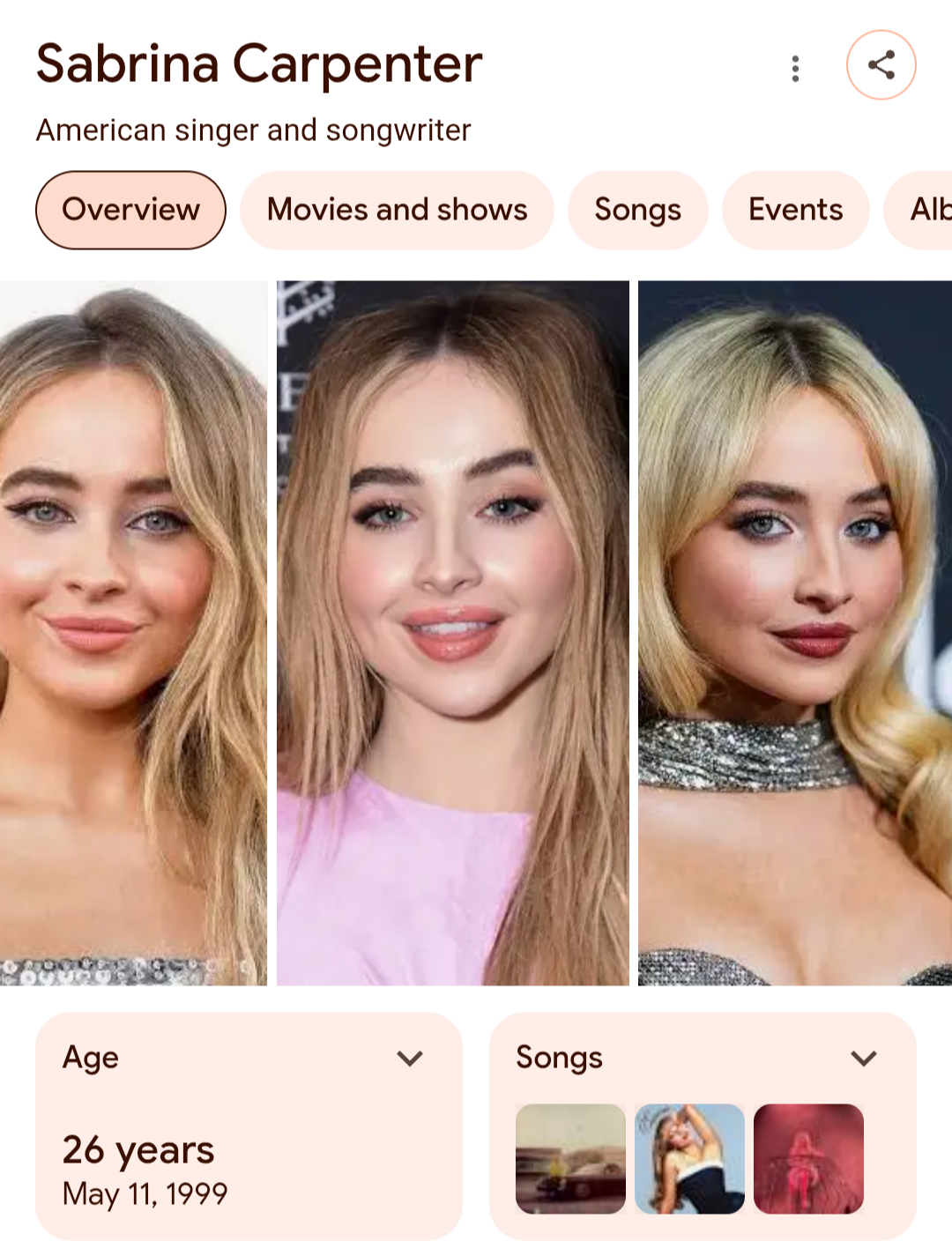Open the right photo with silver choker
The height and width of the screenshot is (1256, 952).
click(794, 633)
